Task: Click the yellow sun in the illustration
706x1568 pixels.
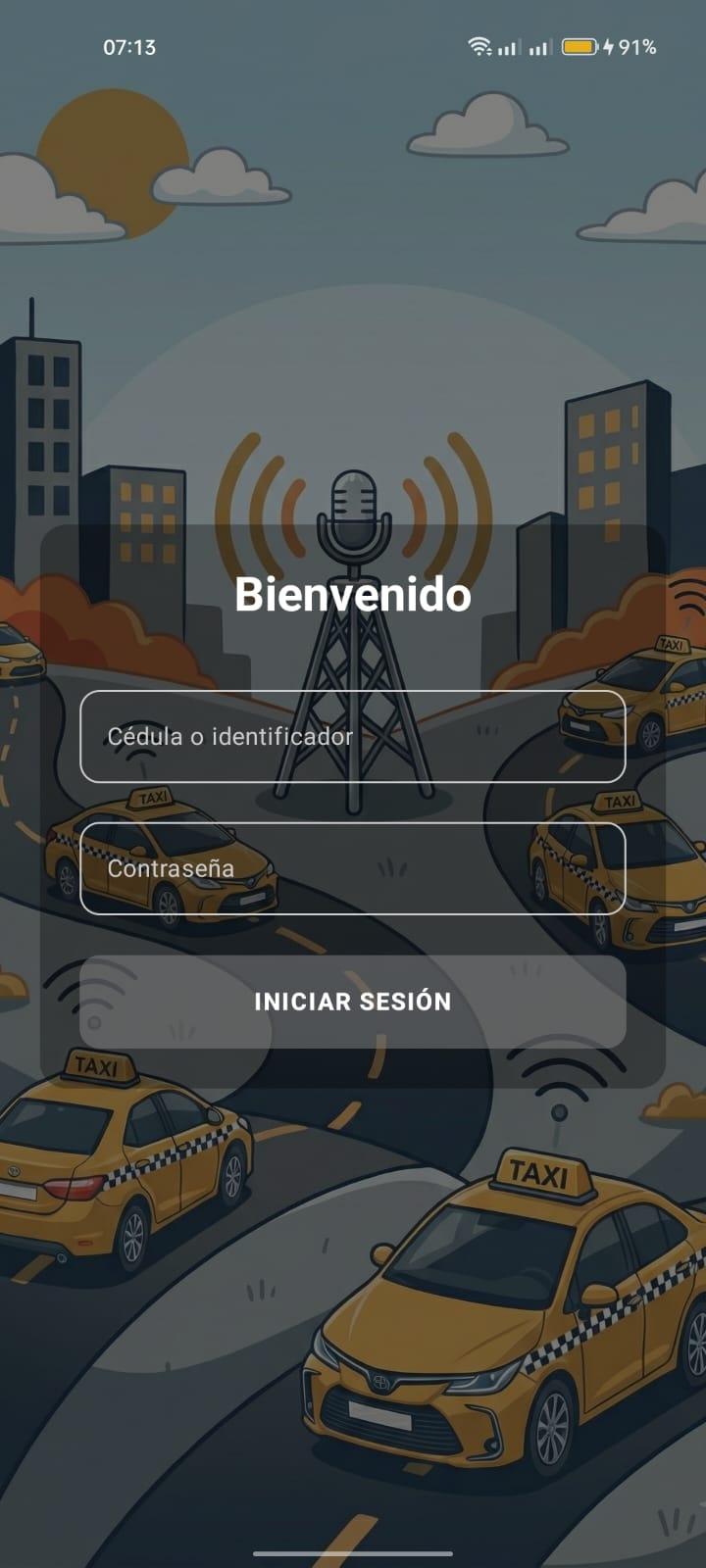Action: pos(110,162)
